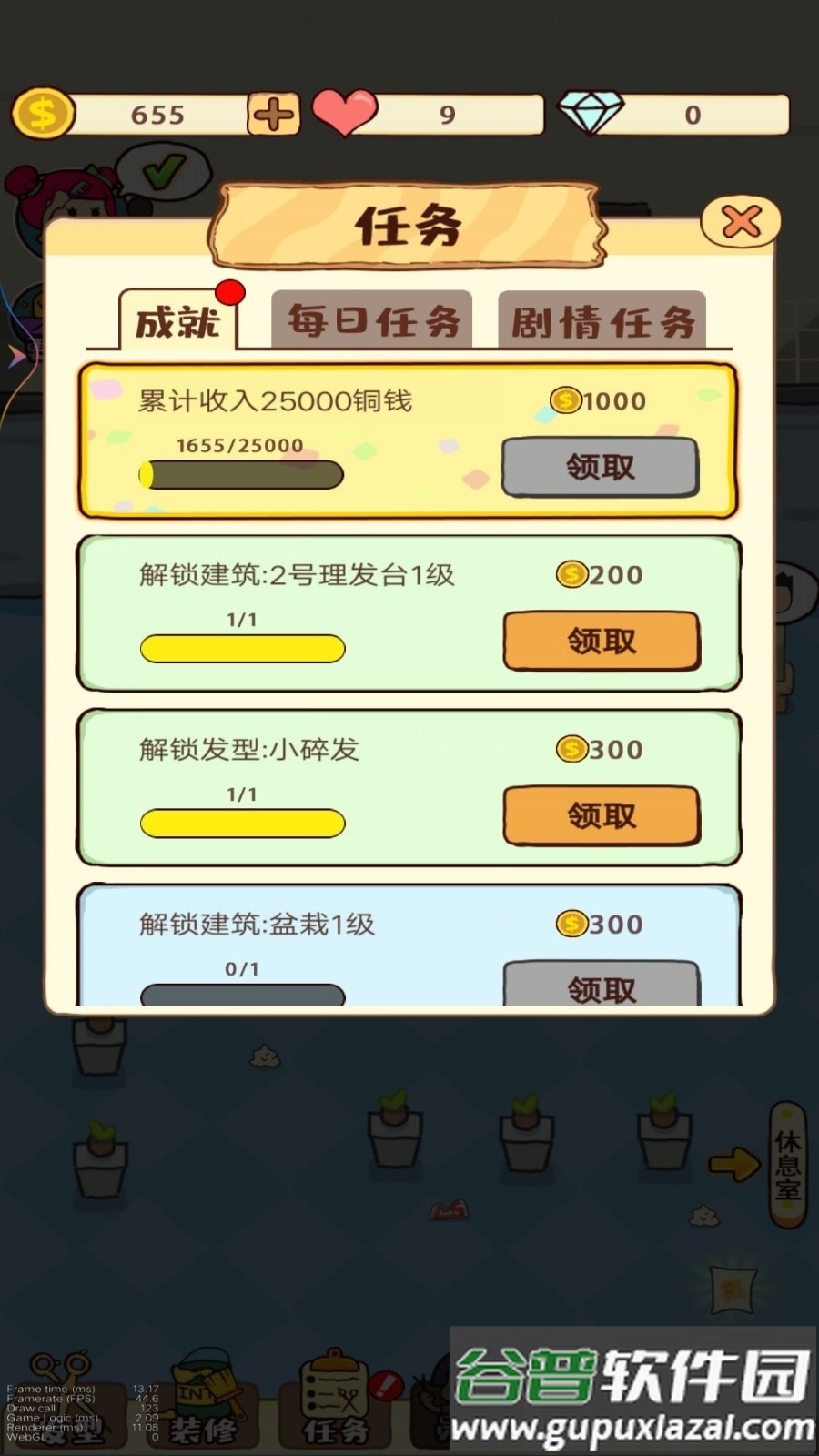
Task: Select the 成就 tab with red dot
Action: 178,323
